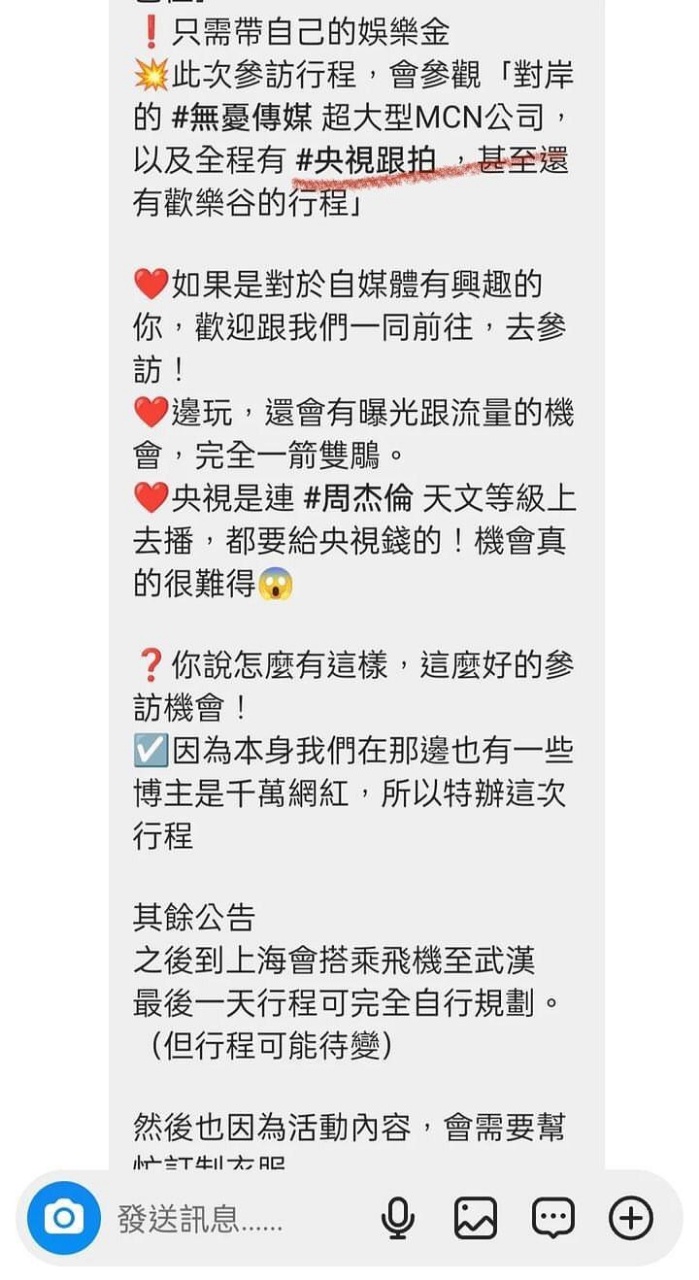Record a voice message with the microphone
Image resolution: width=699 pixels, height=1280 pixels.
click(x=398, y=1217)
